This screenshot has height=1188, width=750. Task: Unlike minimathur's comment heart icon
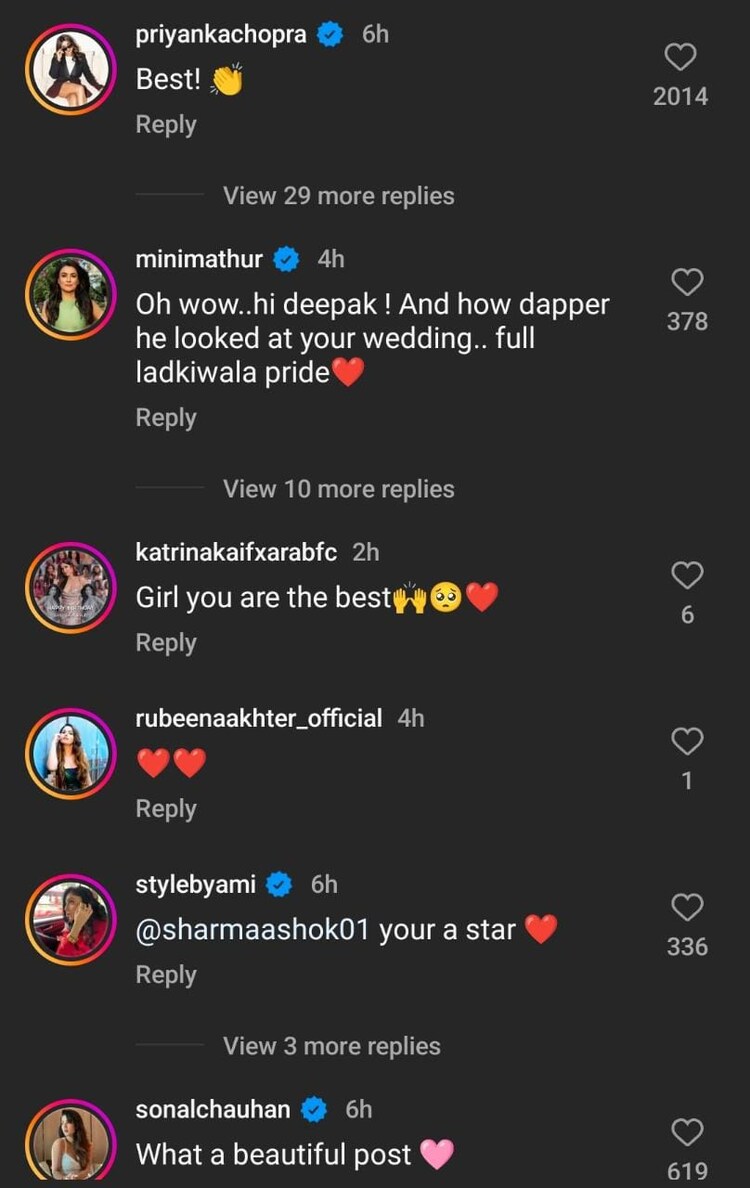pyautogui.click(x=687, y=282)
